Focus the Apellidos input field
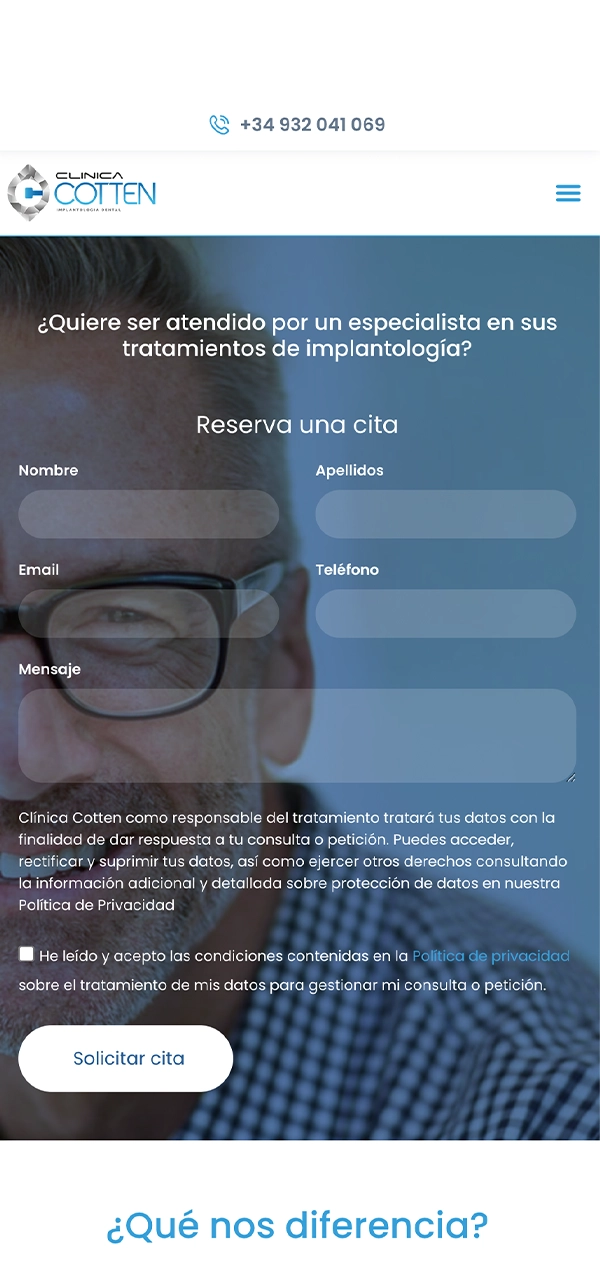 [445, 514]
